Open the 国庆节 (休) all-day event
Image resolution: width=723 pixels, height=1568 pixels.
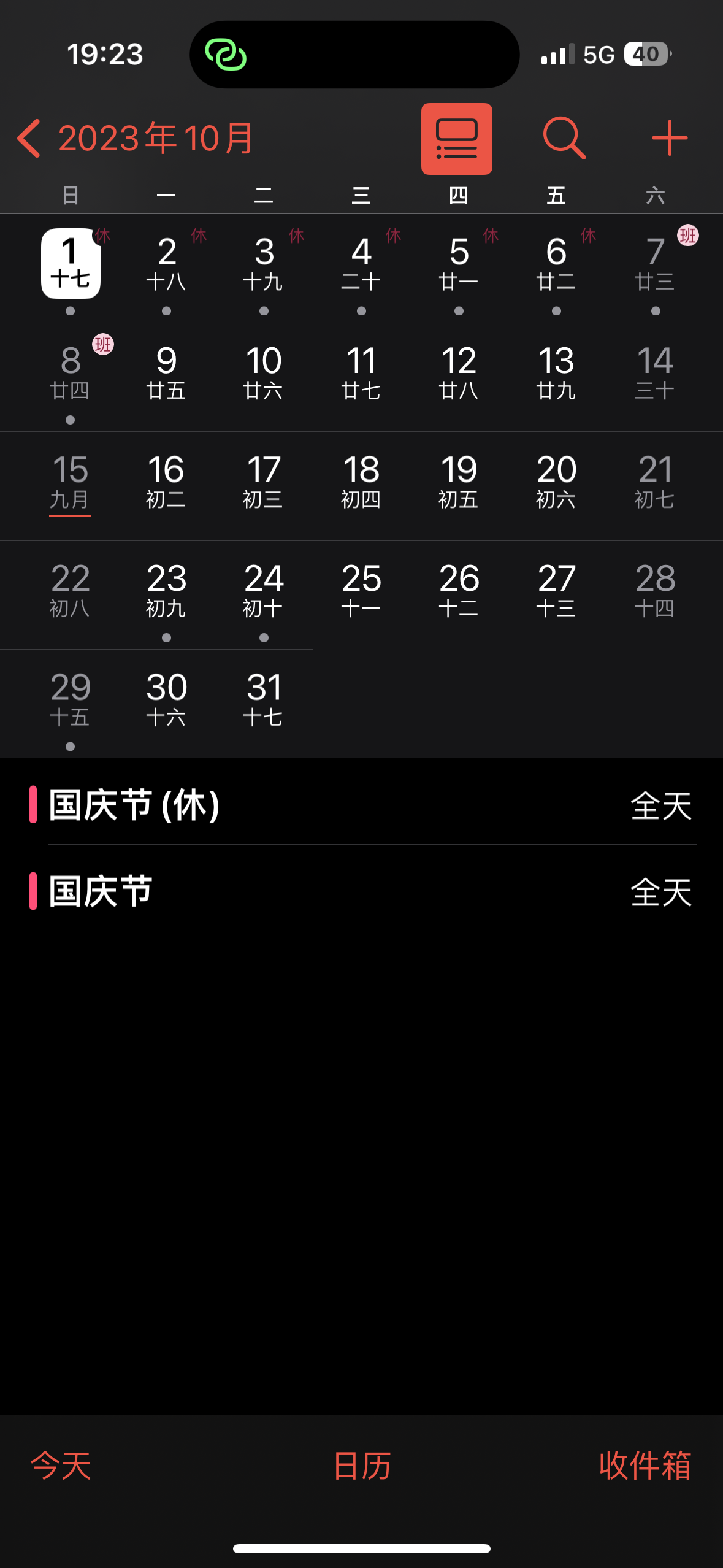point(362,805)
